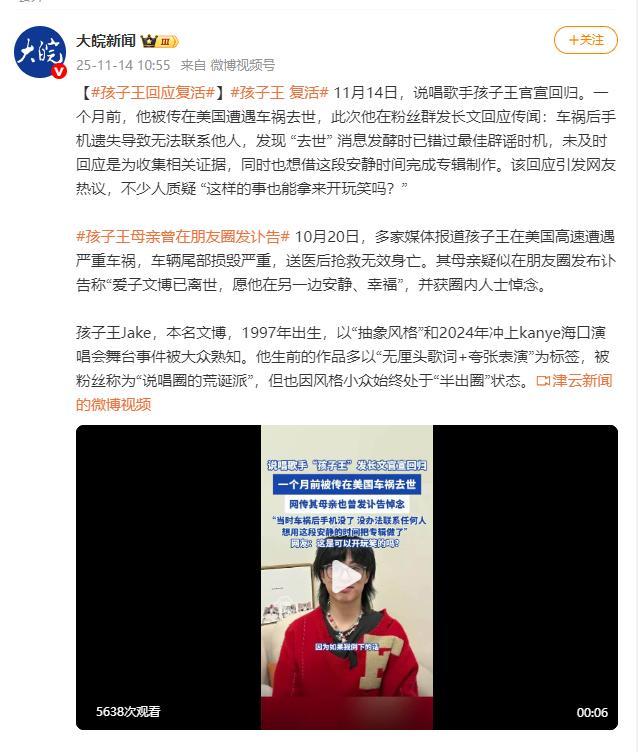638x752 pixels.
Task: Open the 微博视频号 source link
Action: click(x=241, y=64)
